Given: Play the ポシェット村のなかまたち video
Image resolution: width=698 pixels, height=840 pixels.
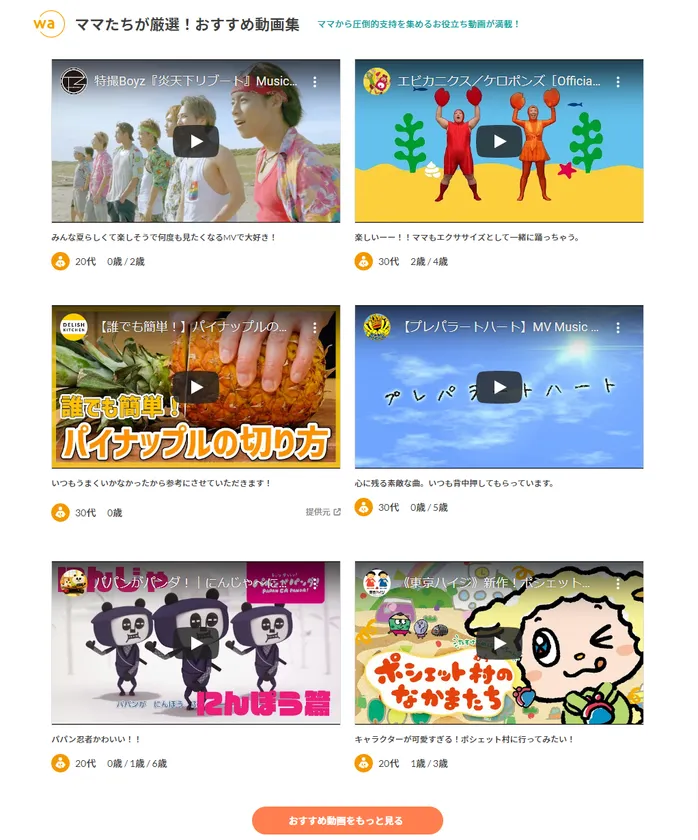Looking at the screenshot, I should pos(498,643).
